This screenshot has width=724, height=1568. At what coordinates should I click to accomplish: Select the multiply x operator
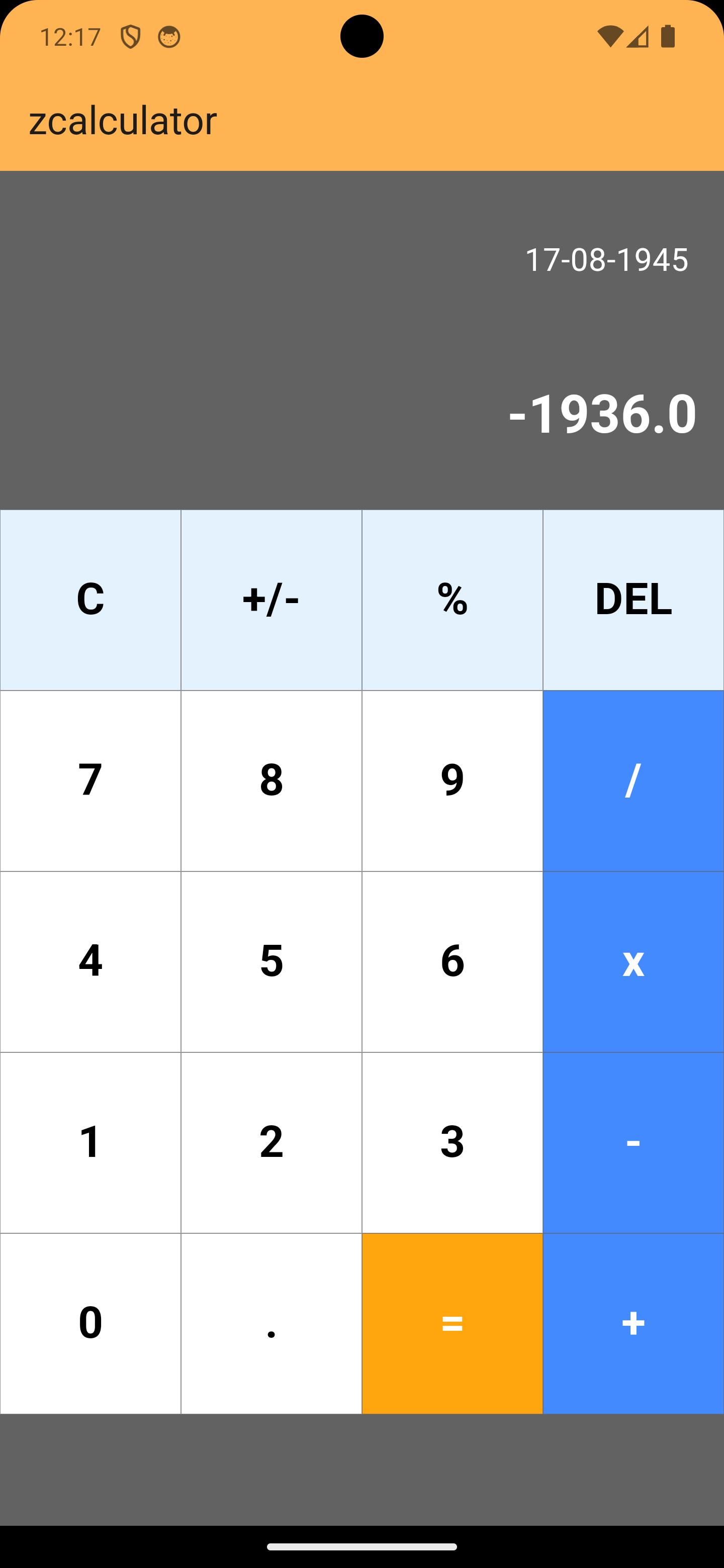click(633, 961)
